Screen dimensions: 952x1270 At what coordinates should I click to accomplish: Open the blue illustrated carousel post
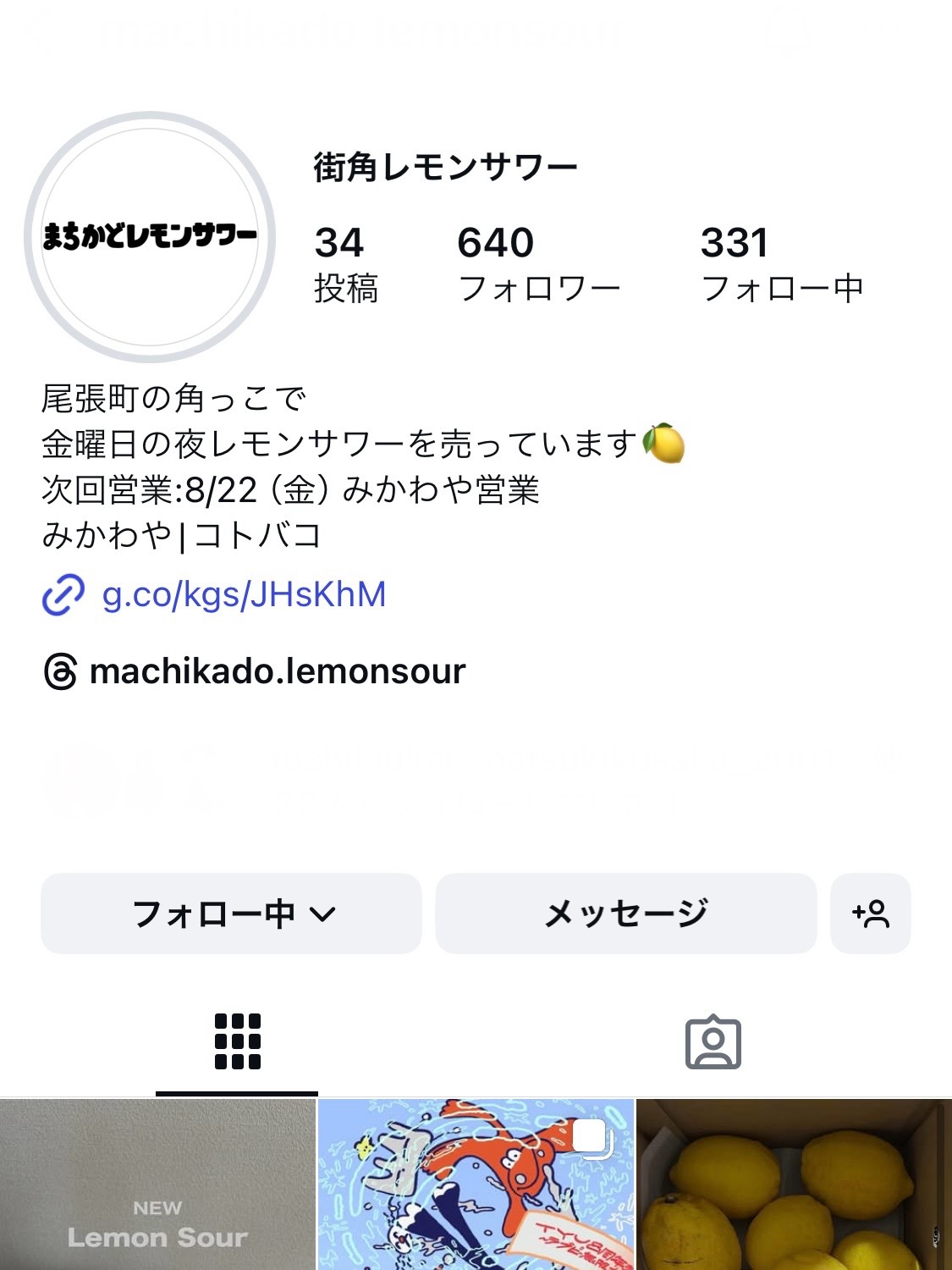click(476, 1185)
